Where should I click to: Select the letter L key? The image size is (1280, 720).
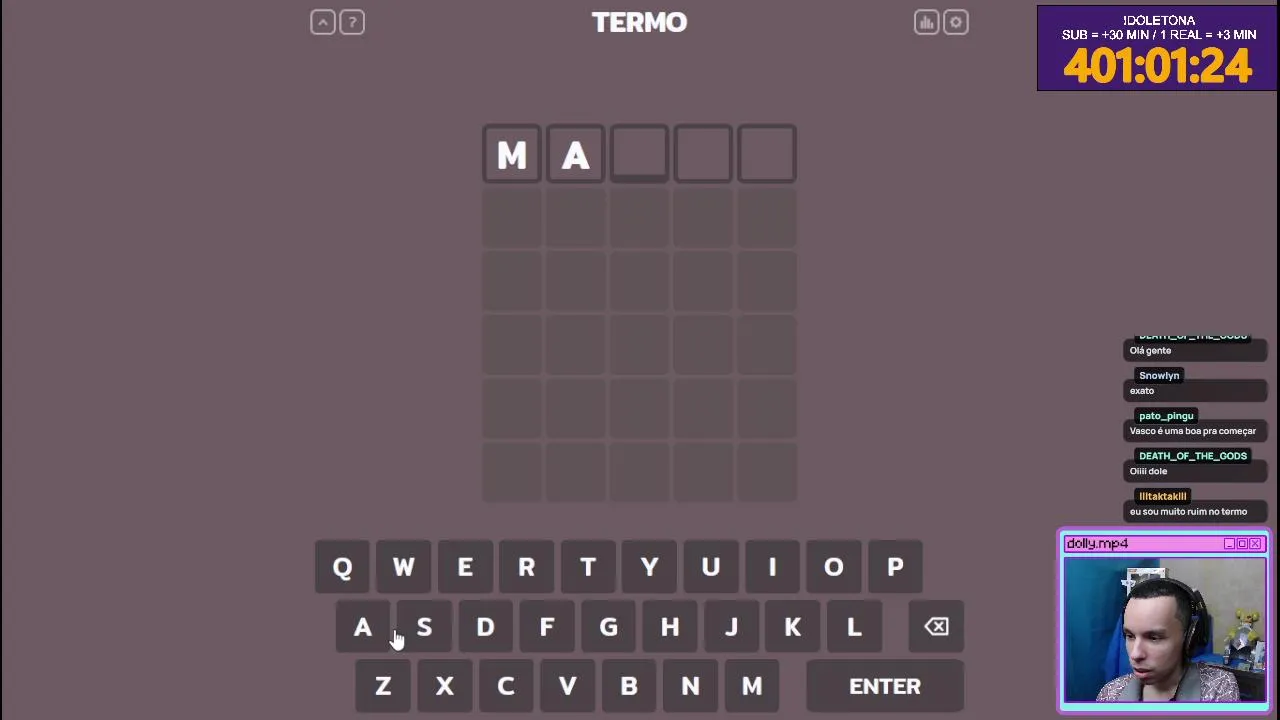854,627
